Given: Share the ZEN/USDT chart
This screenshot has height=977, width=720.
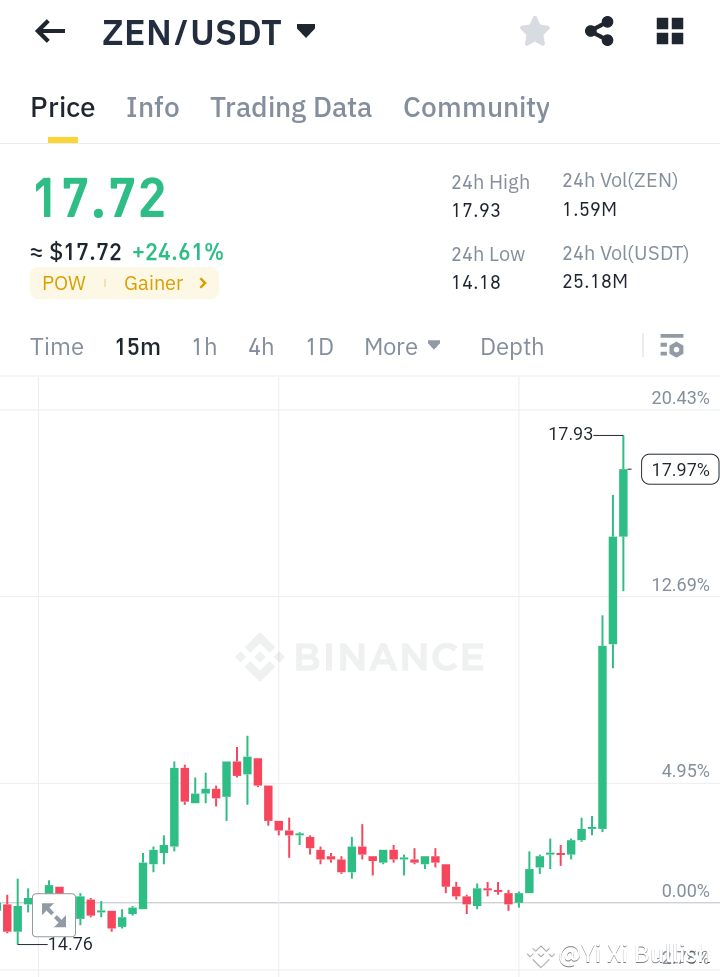Looking at the screenshot, I should pos(599,31).
